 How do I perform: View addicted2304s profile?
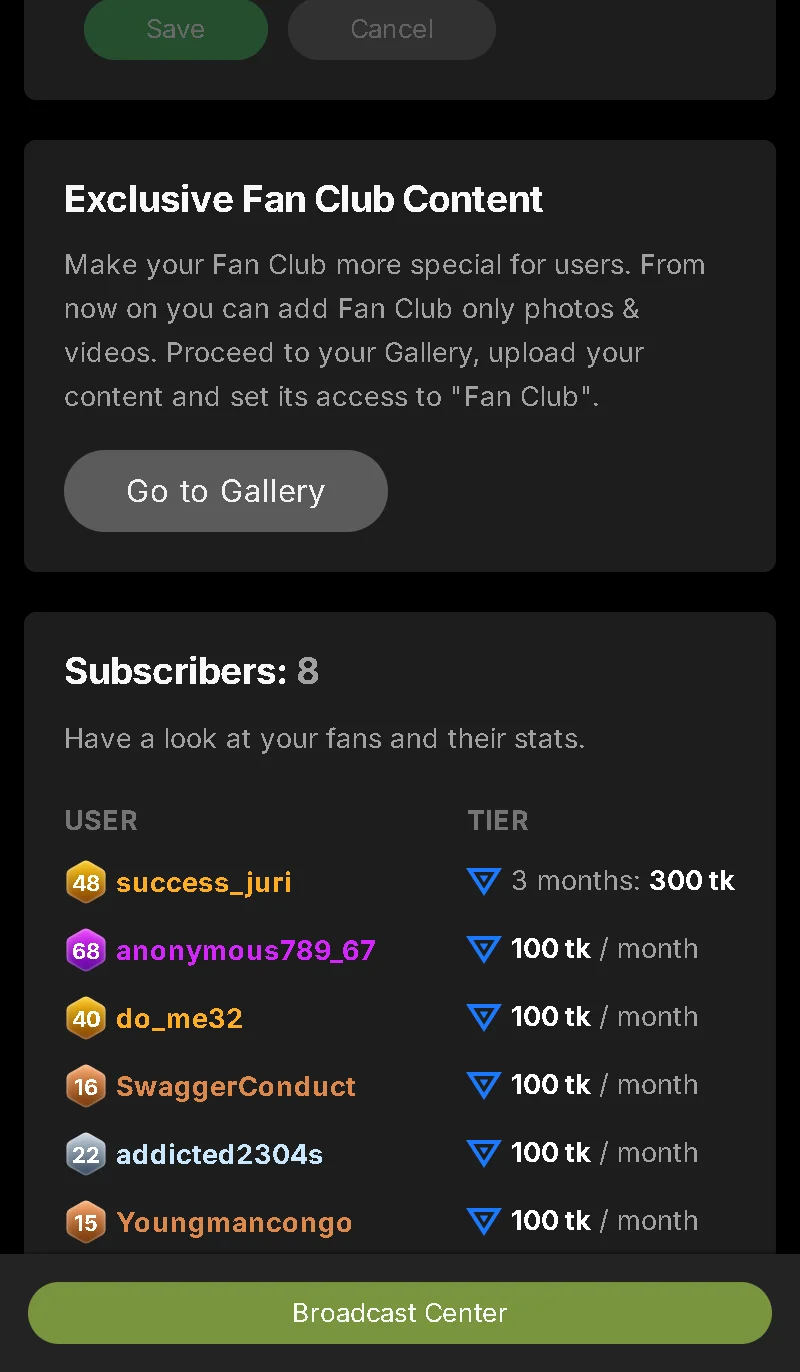[219, 1154]
